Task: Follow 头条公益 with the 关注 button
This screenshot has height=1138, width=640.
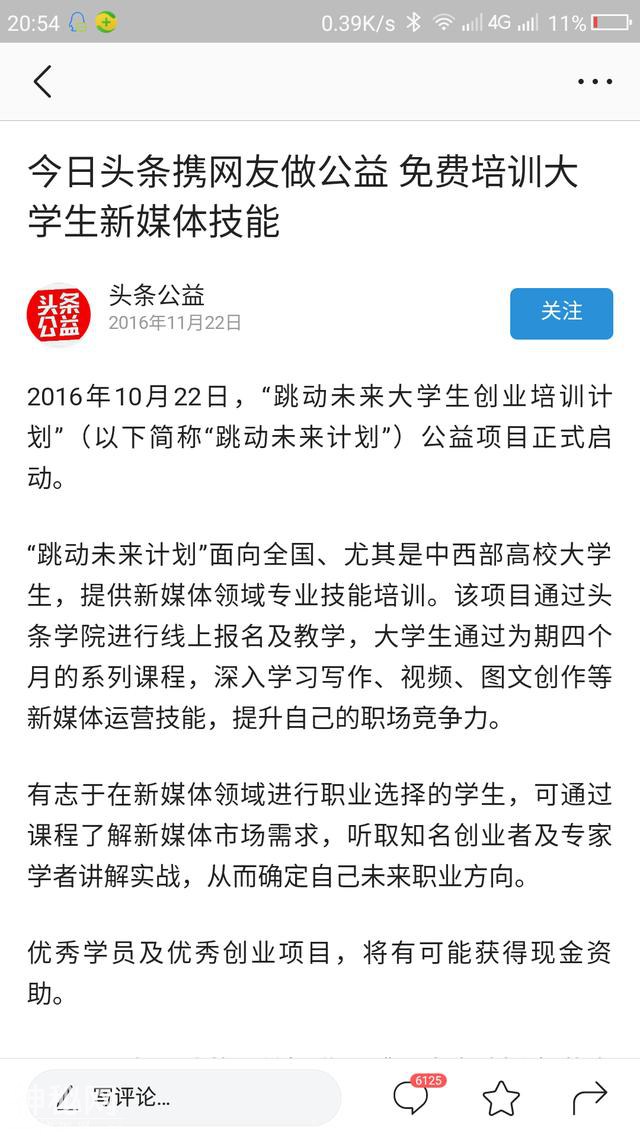Action: [x=561, y=313]
